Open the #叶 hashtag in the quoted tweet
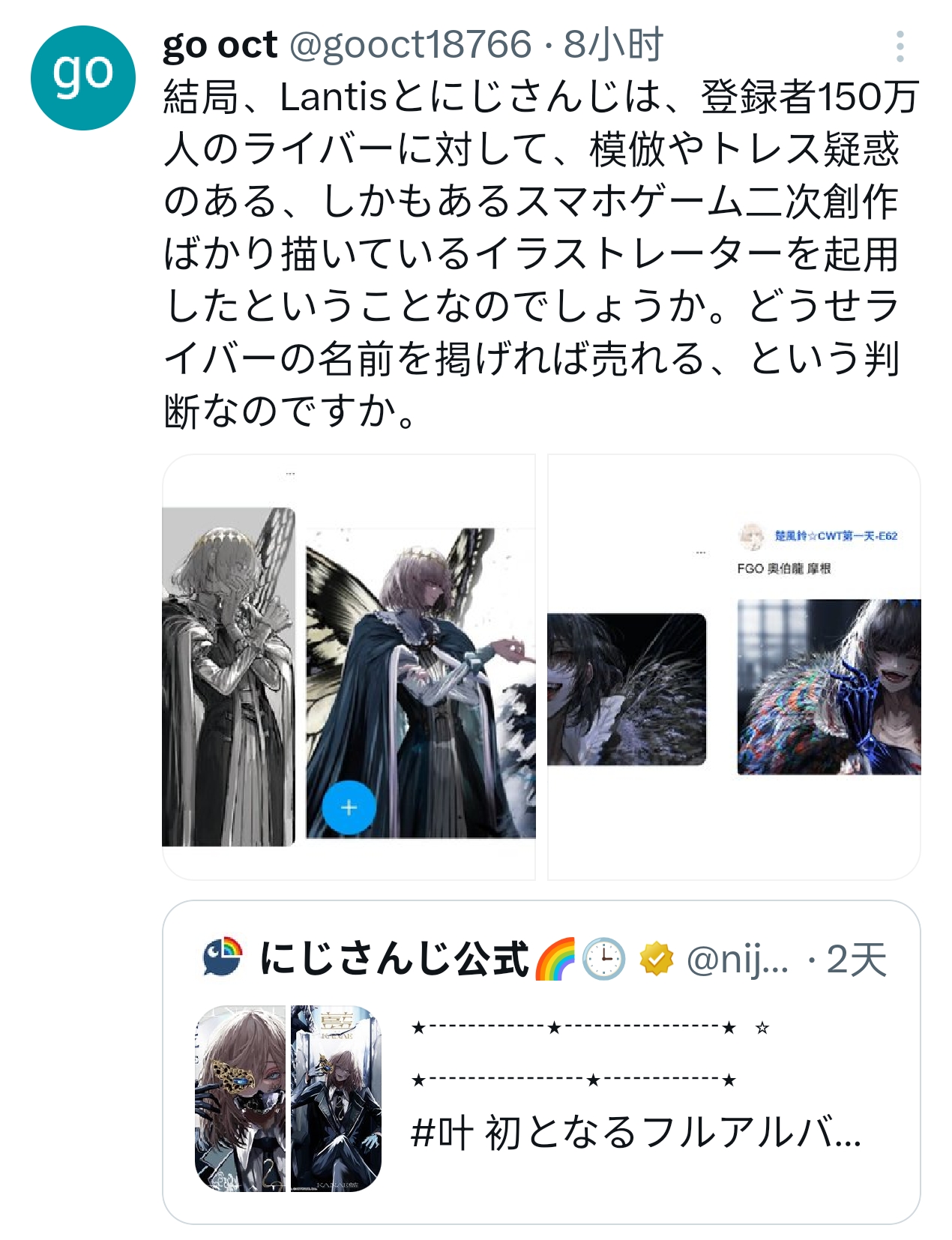The image size is (952, 1240). click(442, 1132)
